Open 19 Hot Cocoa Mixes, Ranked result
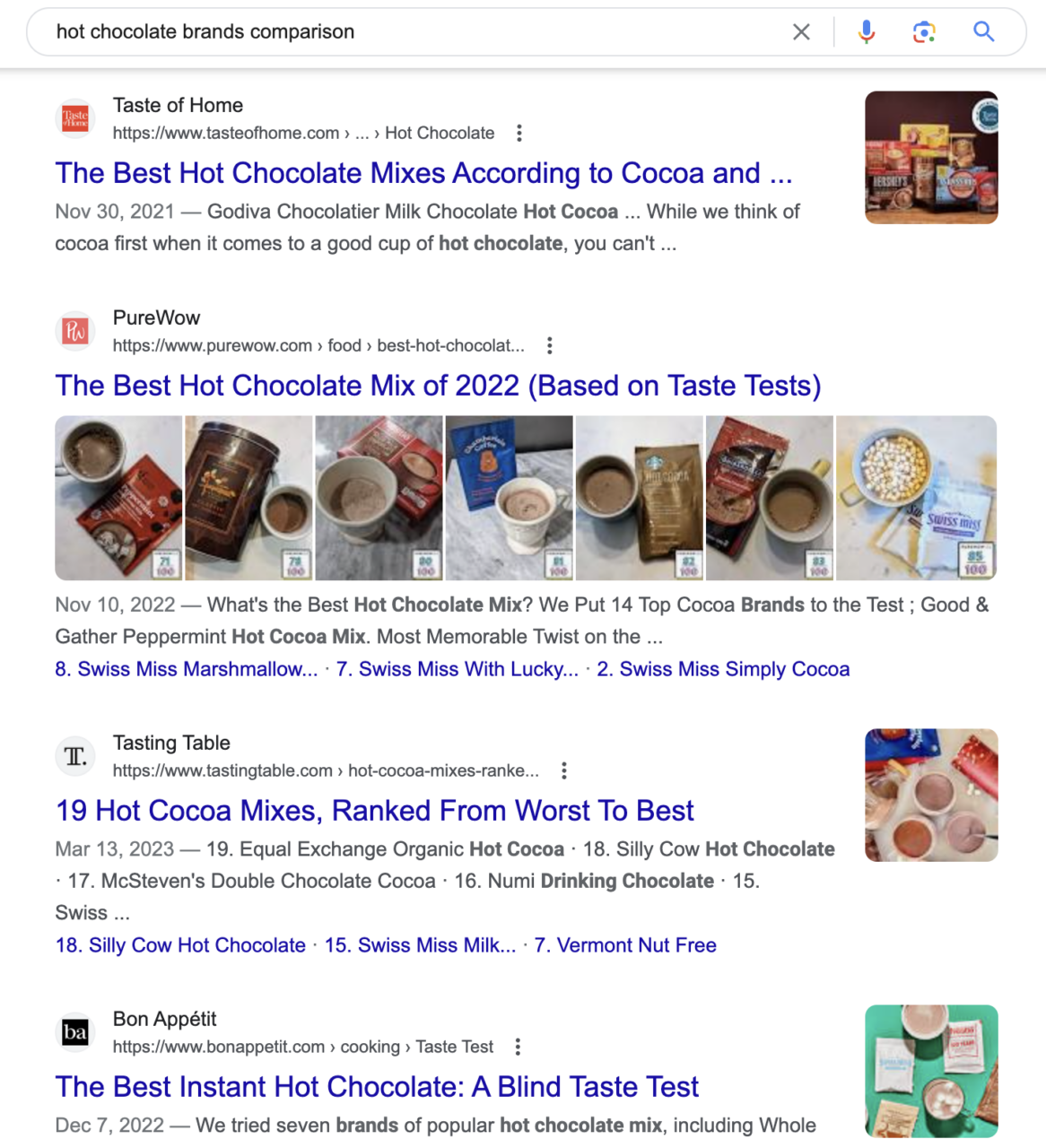 tap(374, 811)
